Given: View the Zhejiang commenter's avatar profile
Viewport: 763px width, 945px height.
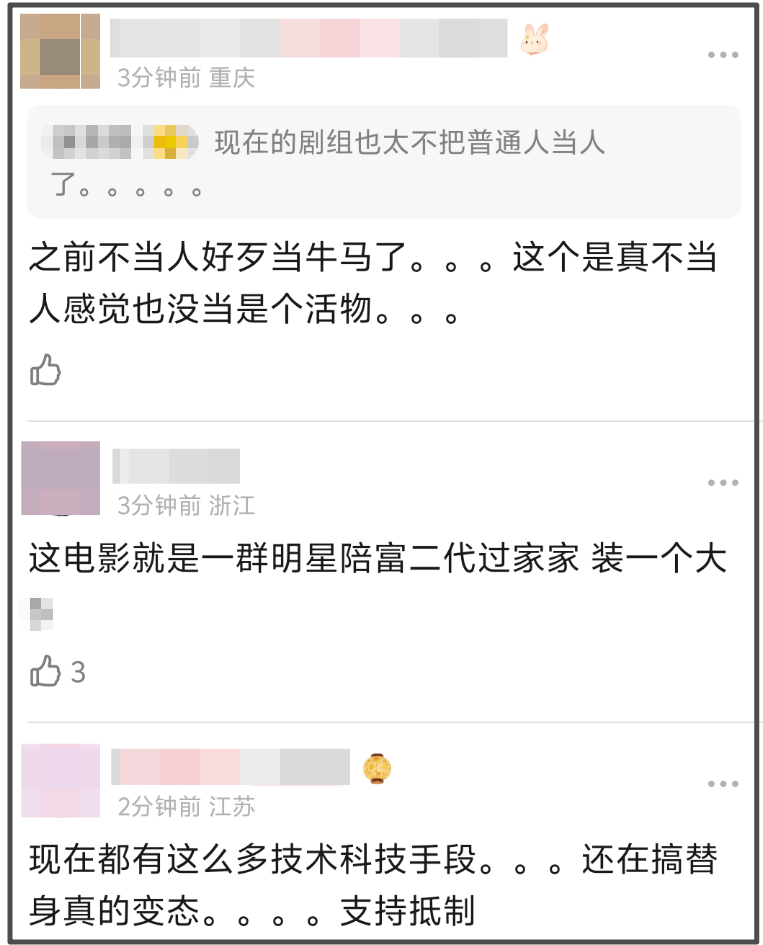Looking at the screenshot, I should click(x=60, y=479).
